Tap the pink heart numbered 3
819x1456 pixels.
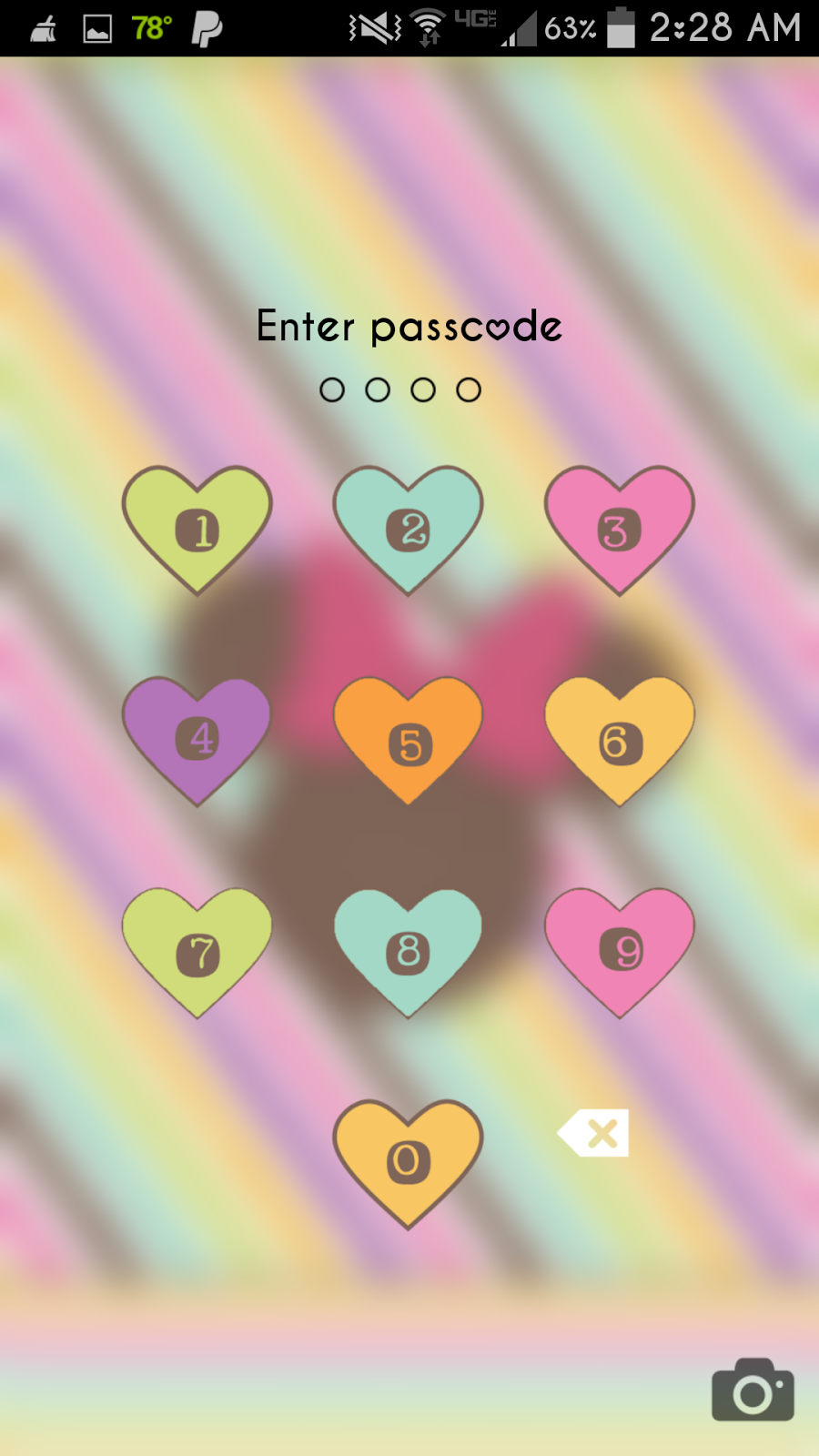620,528
